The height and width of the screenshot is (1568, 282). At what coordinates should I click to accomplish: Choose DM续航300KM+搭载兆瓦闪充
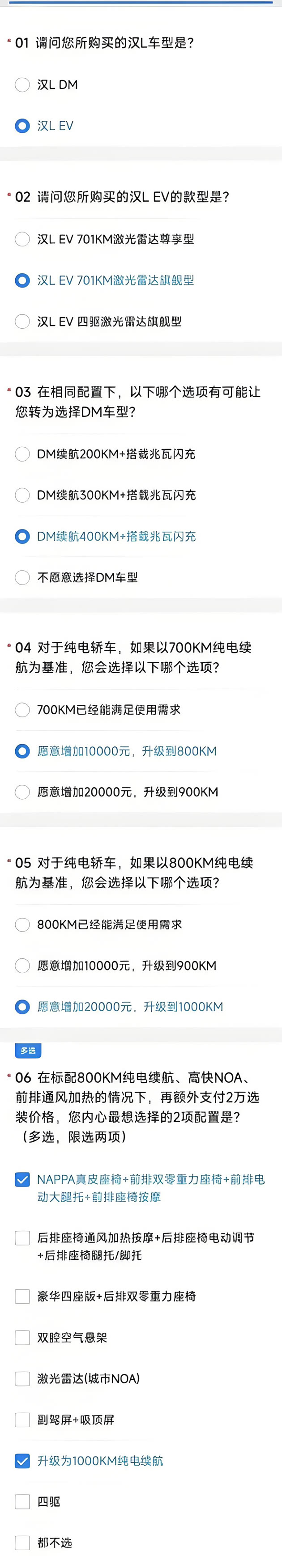tap(22, 495)
